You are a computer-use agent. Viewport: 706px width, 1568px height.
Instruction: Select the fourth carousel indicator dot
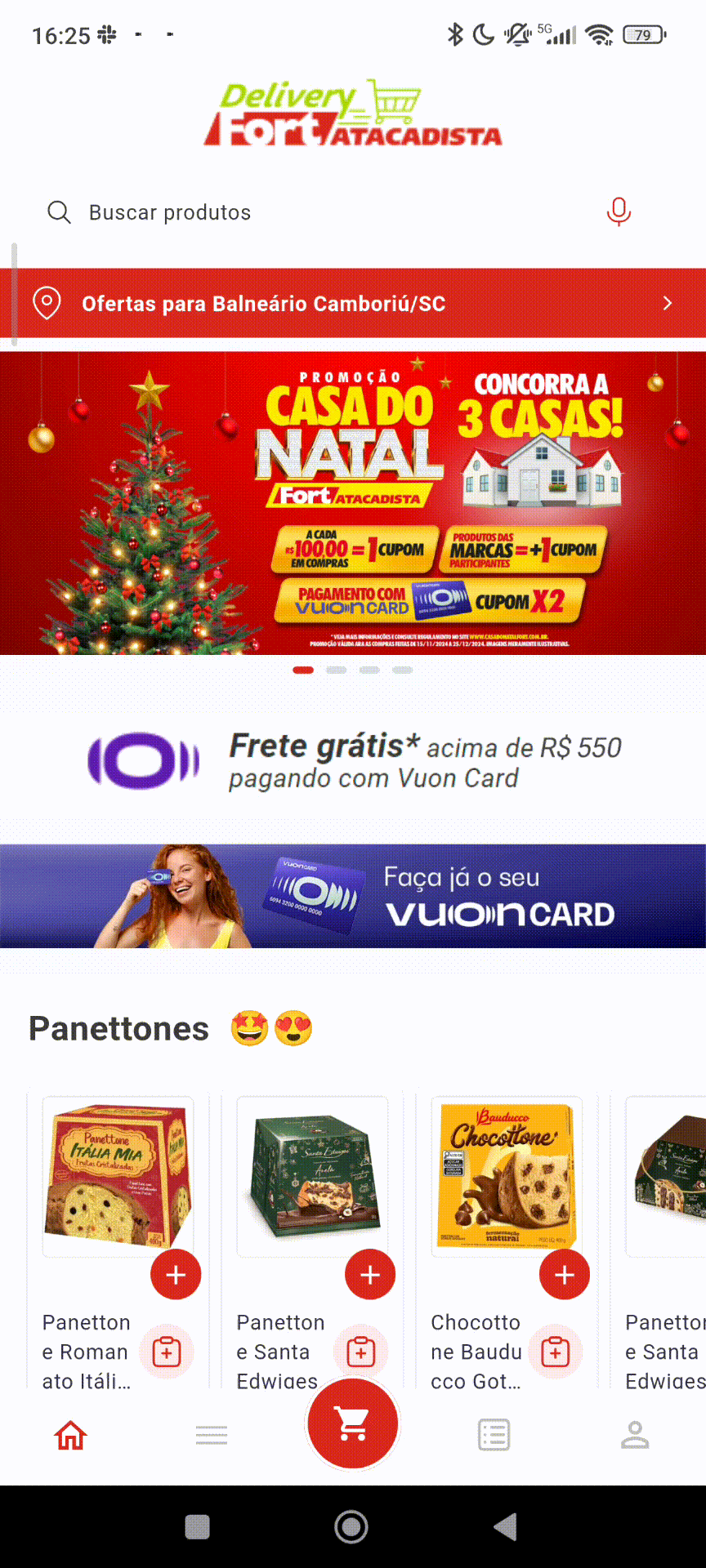point(404,669)
